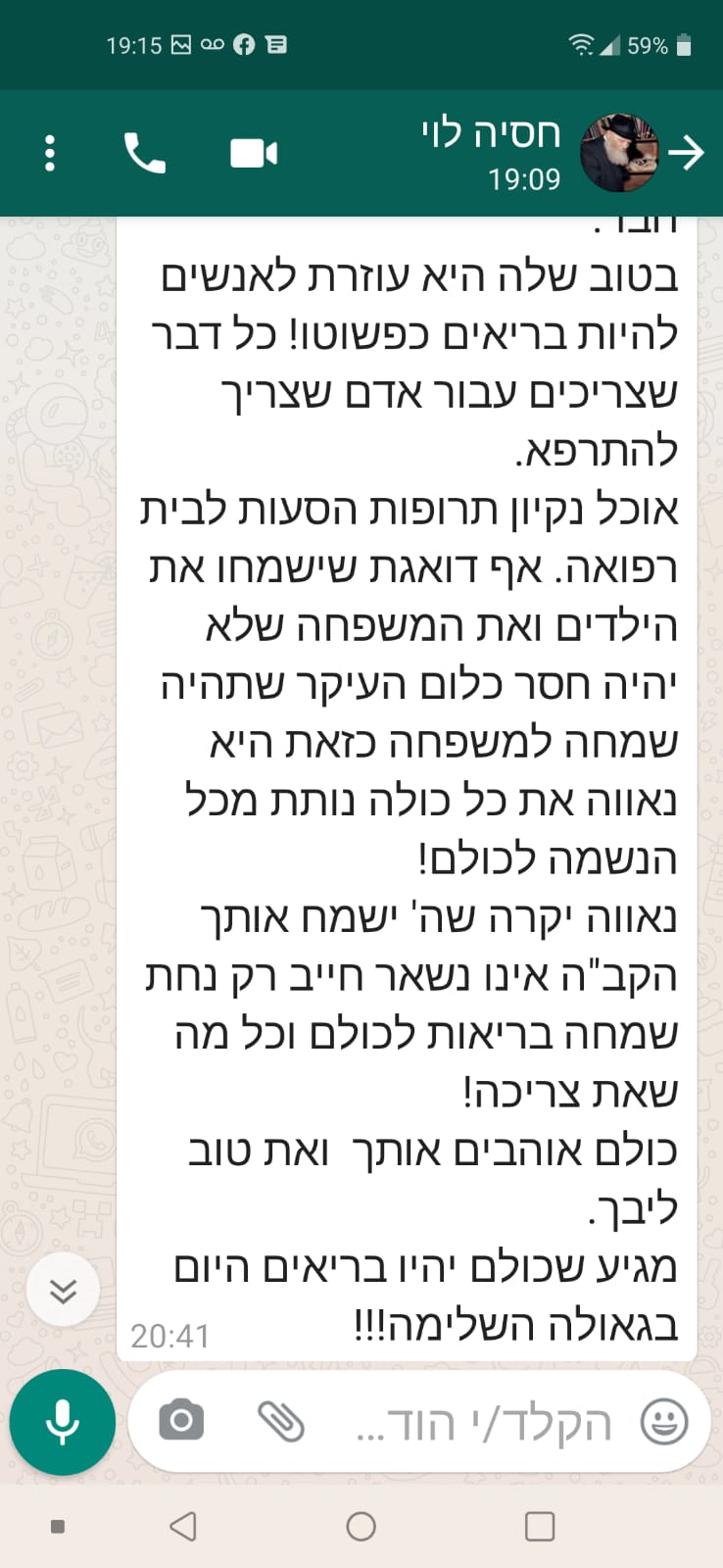Jump to latest messages with down chevron
Image resolution: width=723 pixels, height=1568 pixels.
(x=64, y=1290)
